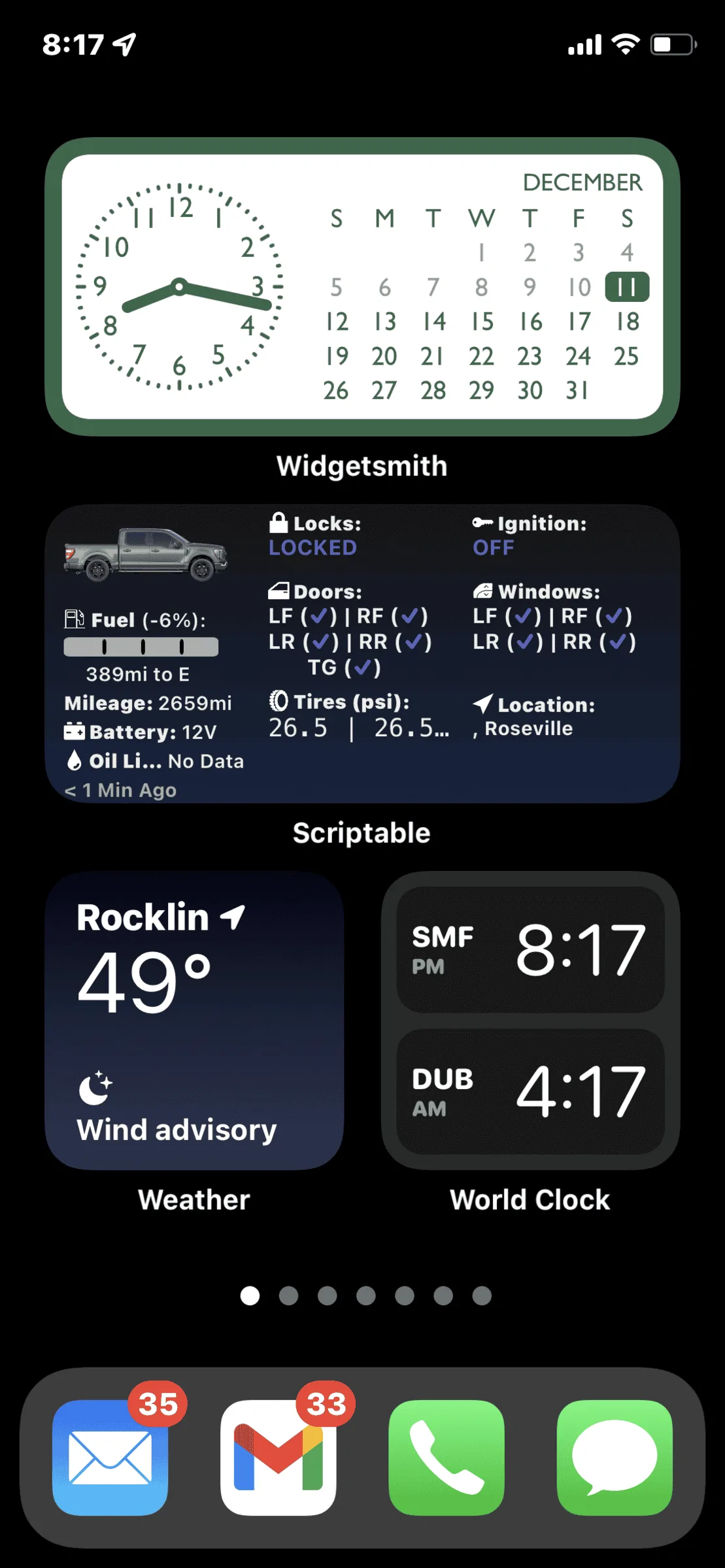Tap the padlock icon next to Locks
The image size is (725, 1568).
[280, 523]
